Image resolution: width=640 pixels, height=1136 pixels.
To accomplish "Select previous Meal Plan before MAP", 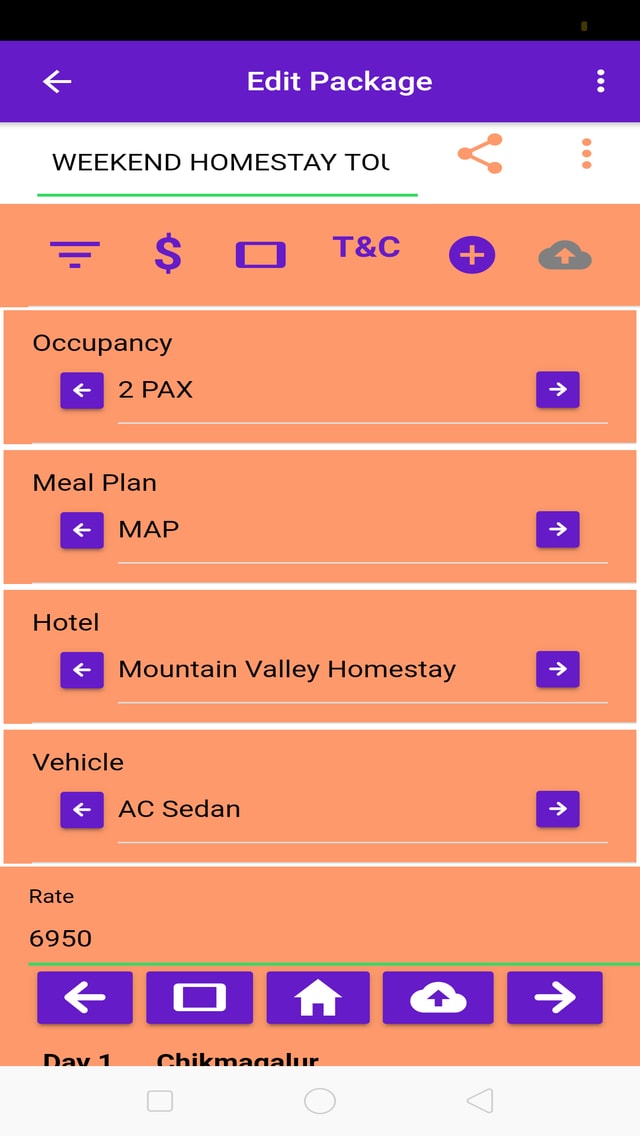I will click(82, 530).
